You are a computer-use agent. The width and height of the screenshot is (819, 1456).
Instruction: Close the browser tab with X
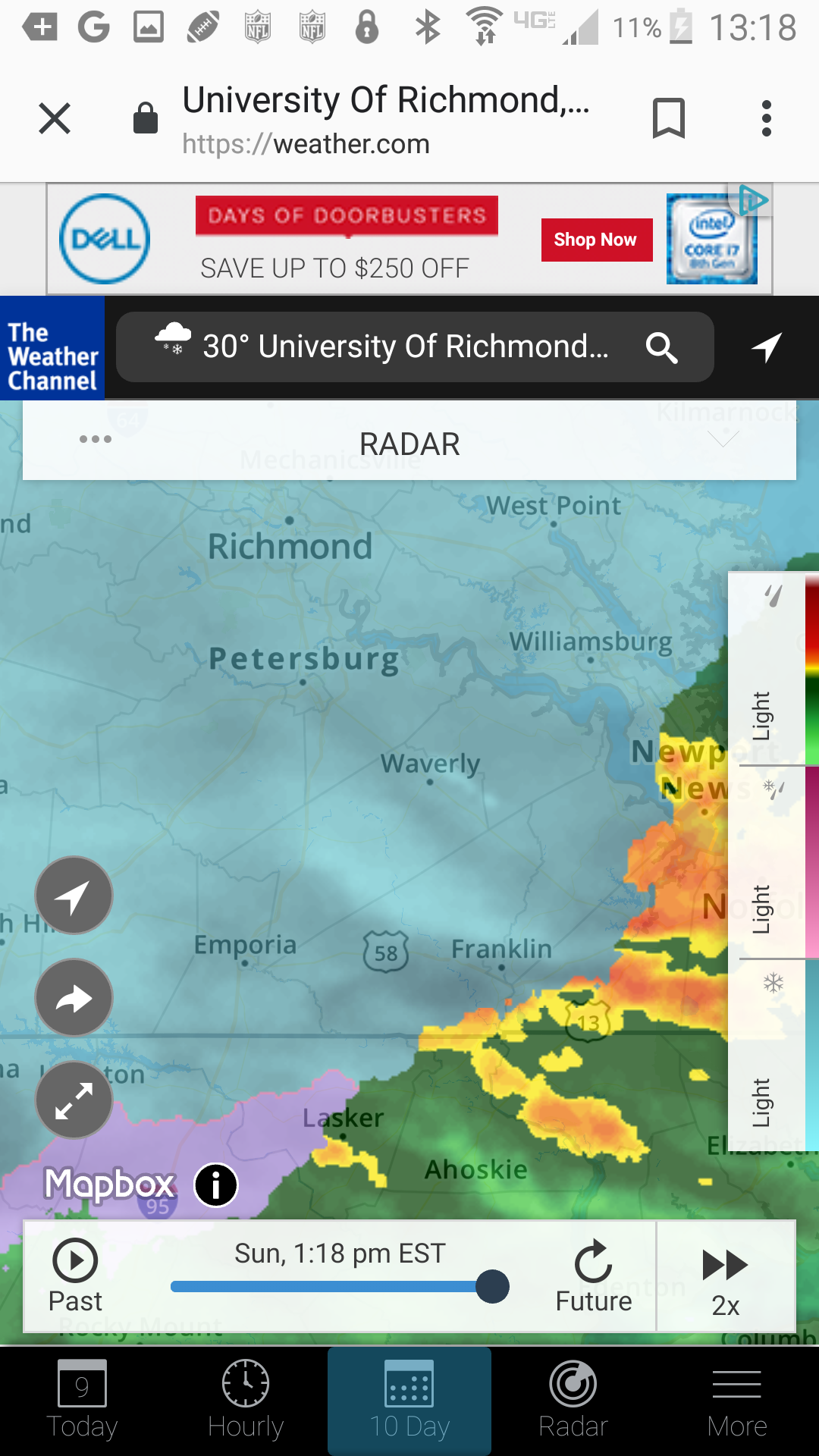(x=55, y=118)
